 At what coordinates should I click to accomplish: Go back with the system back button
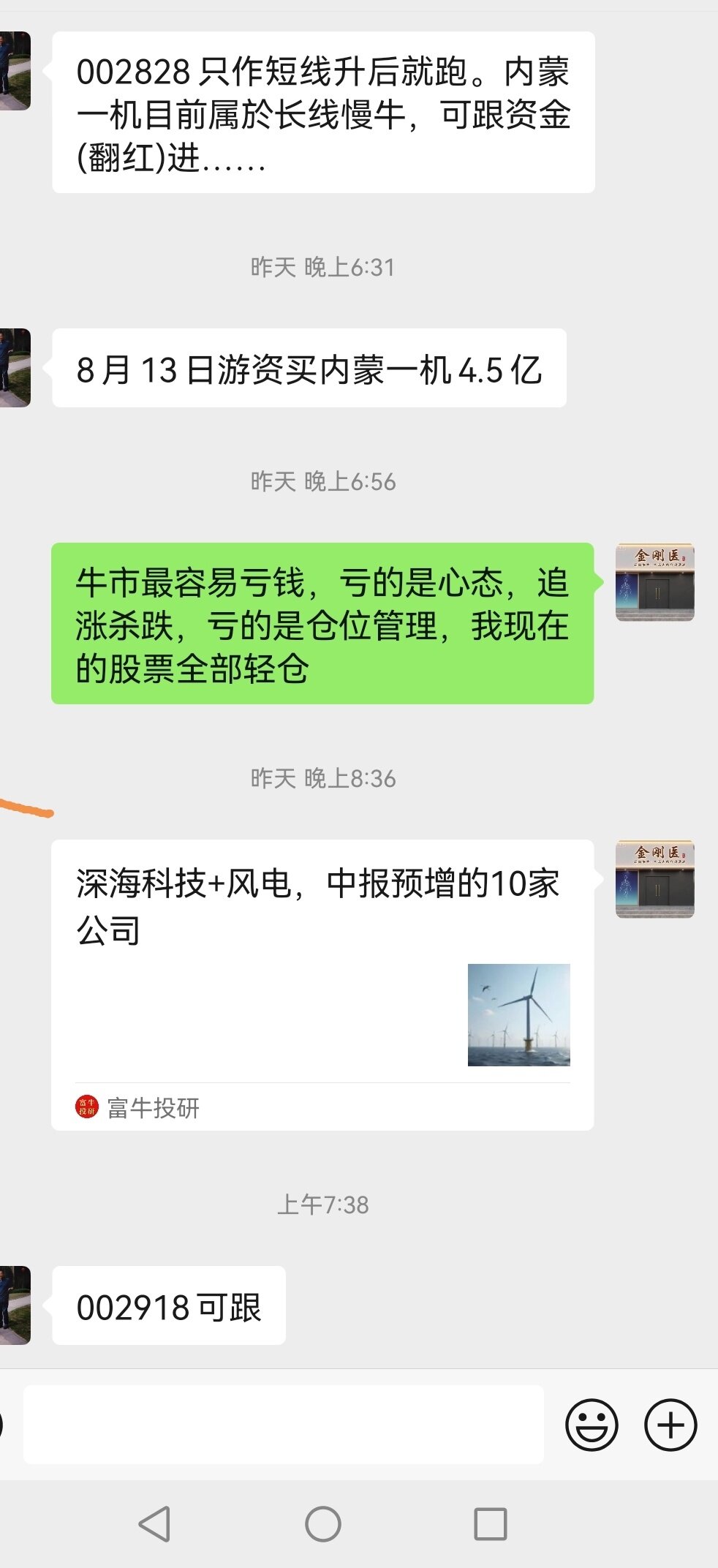click(154, 1524)
